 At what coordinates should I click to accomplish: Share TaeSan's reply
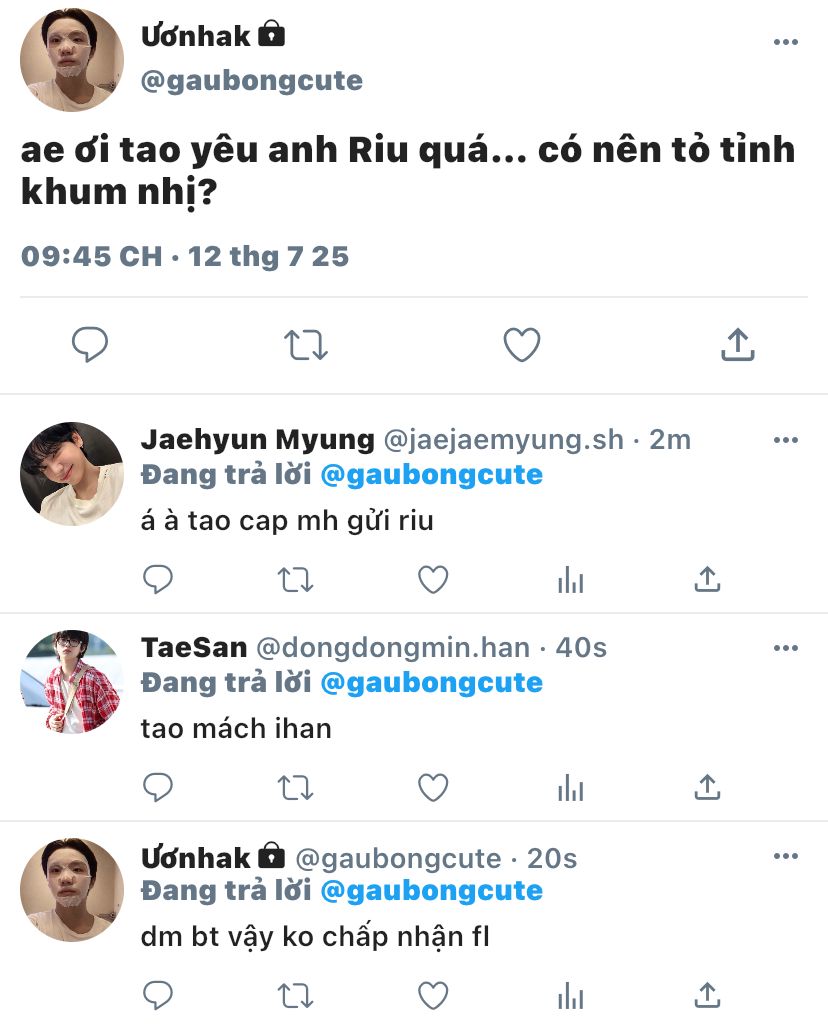coord(707,787)
